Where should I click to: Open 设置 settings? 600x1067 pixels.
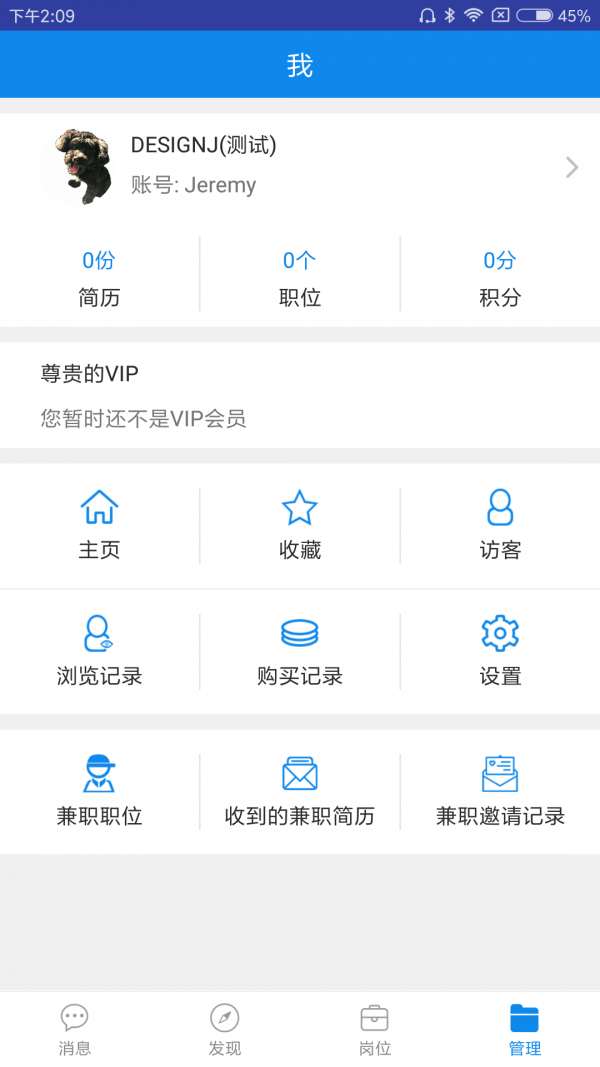click(500, 651)
